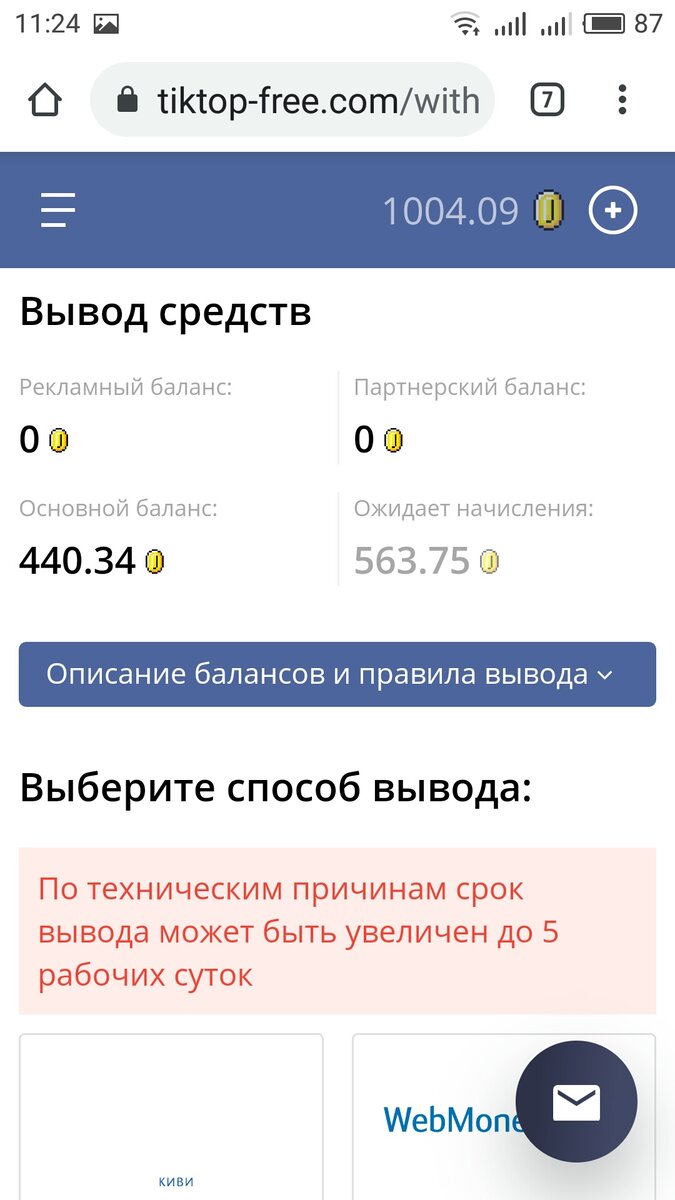This screenshot has width=675, height=1200.
Task: Tap the browser address bar
Action: tap(292, 100)
